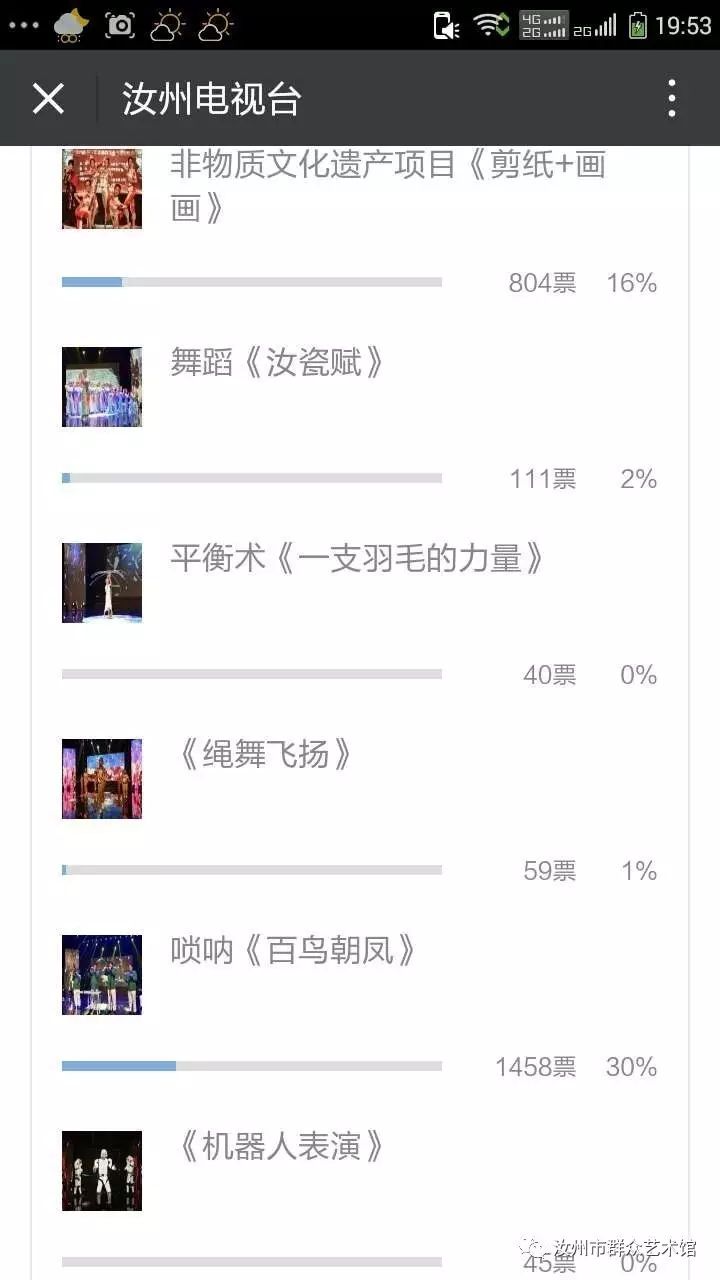Choose the 舞蹈《汝瓷赋》 poll option

(x=360, y=416)
